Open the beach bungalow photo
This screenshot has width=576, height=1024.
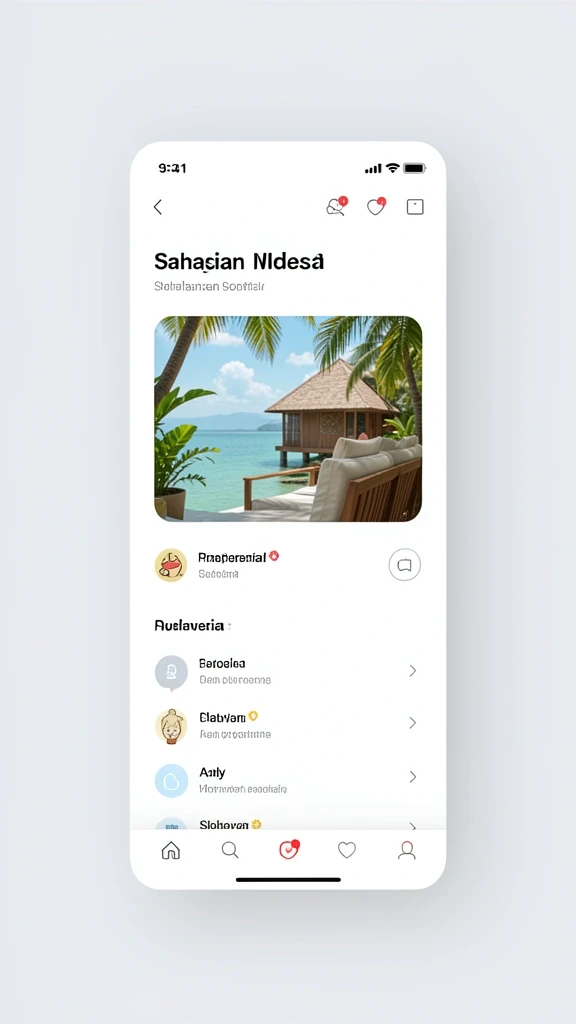coord(288,419)
